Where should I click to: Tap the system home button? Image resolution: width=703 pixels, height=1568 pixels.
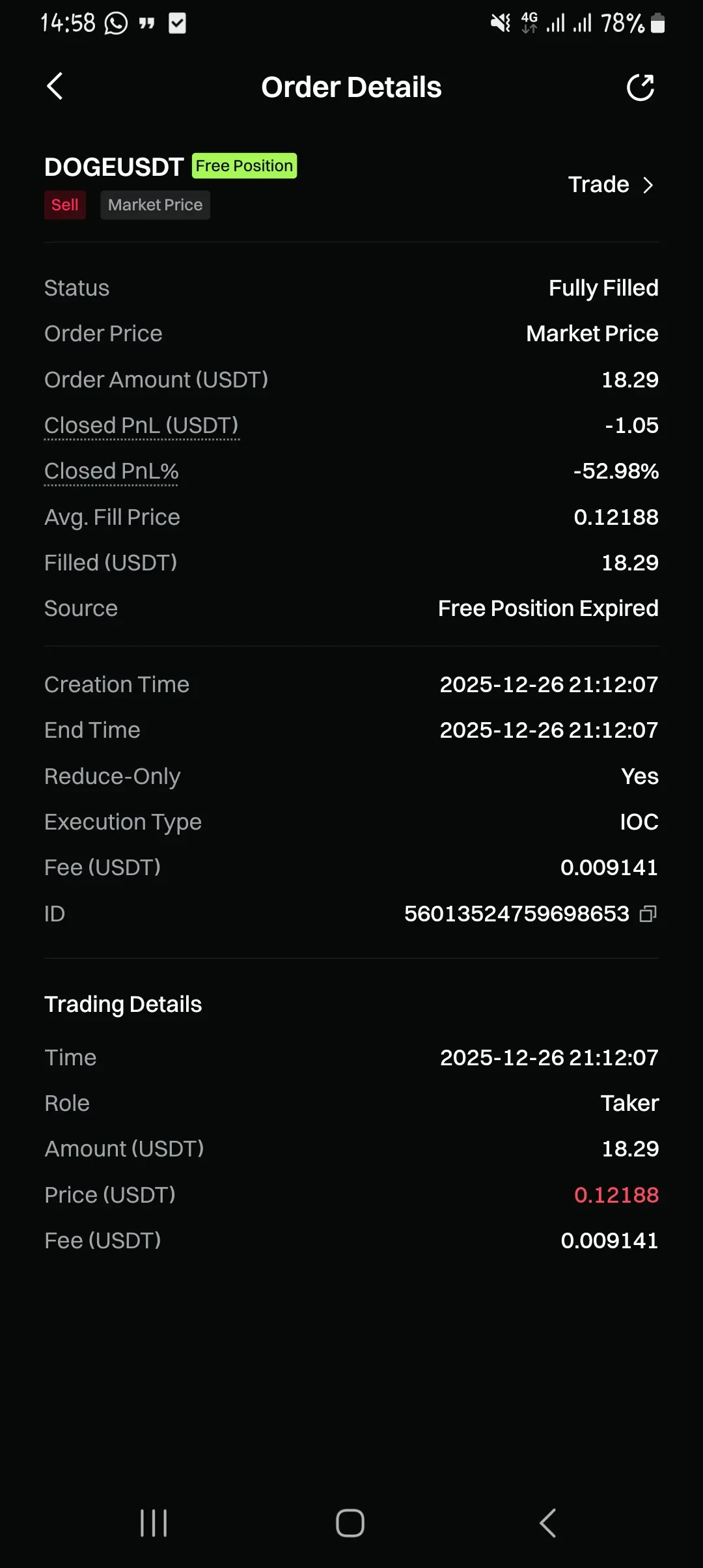pyautogui.click(x=350, y=1523)
